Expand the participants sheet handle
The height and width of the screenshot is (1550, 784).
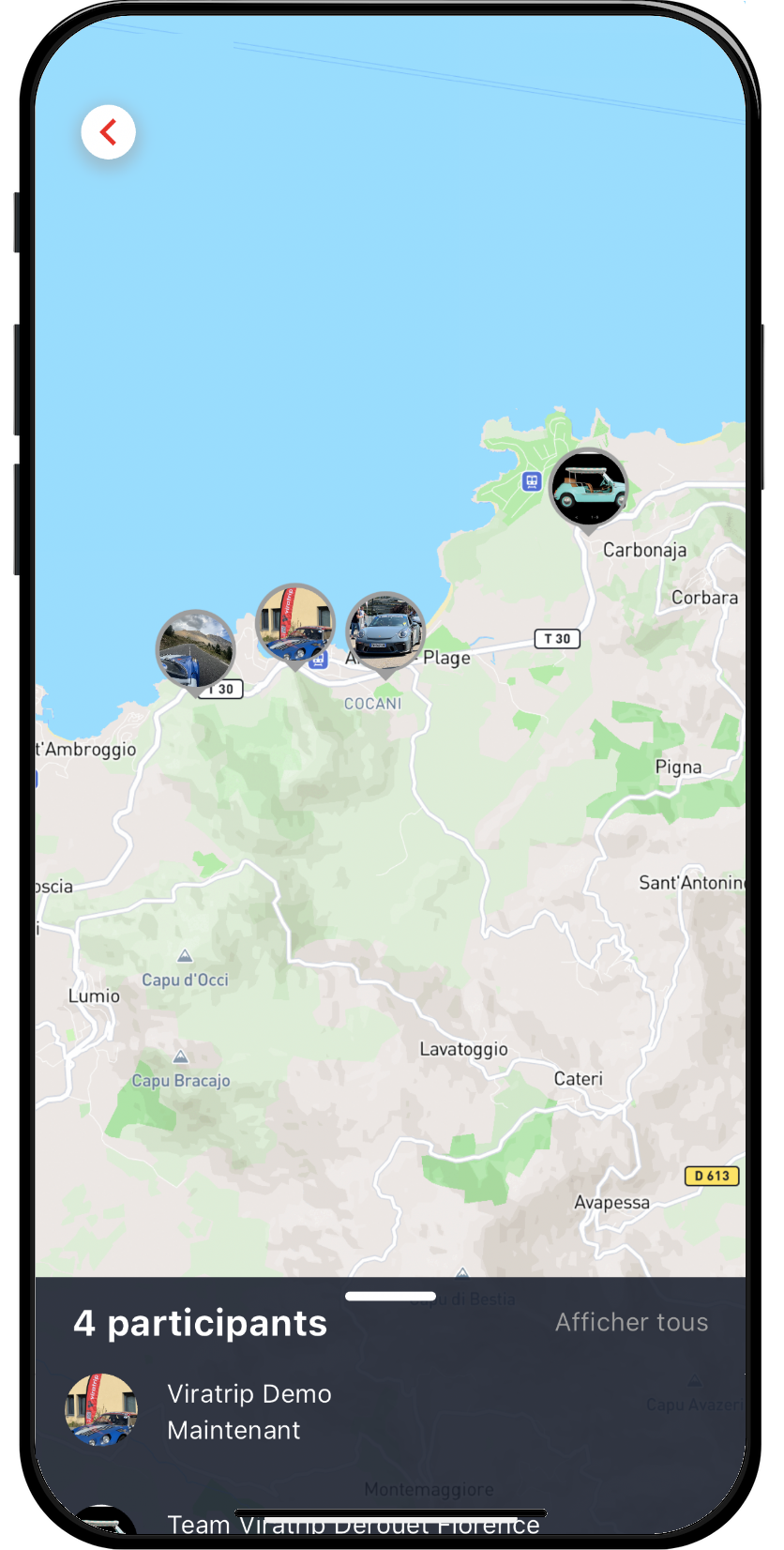click(x=390, y=1297)
